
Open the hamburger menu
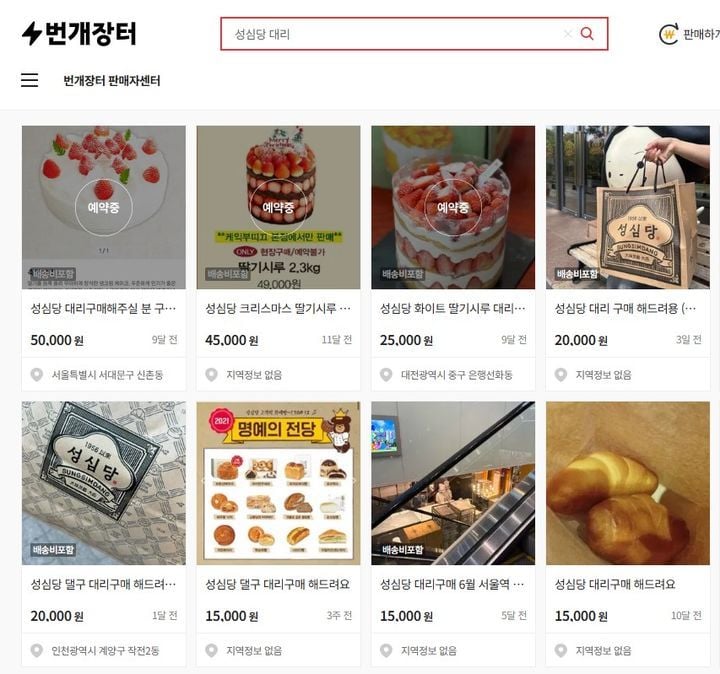[x=30, y=81]
